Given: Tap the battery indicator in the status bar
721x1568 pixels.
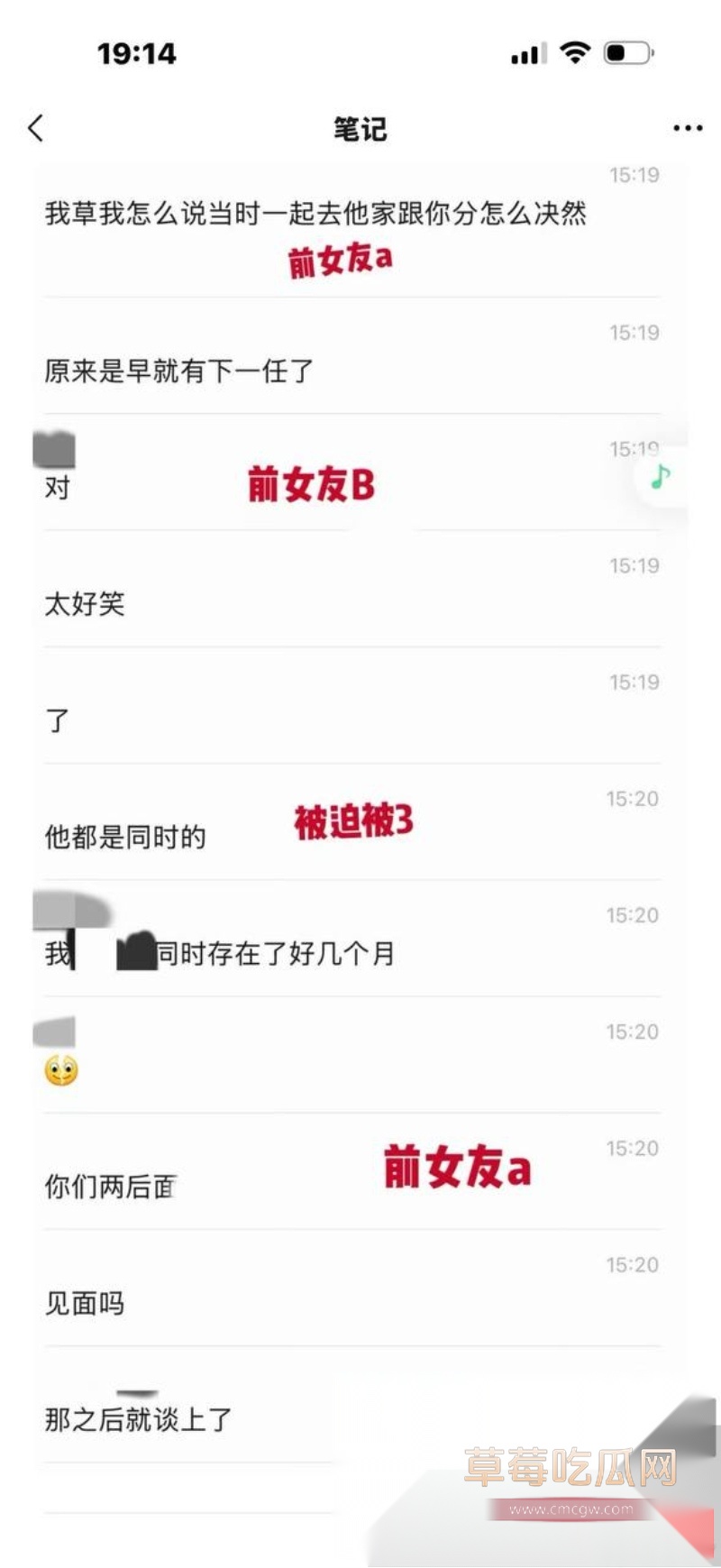Looking at the screenshot, I should (x=630, y=52).
